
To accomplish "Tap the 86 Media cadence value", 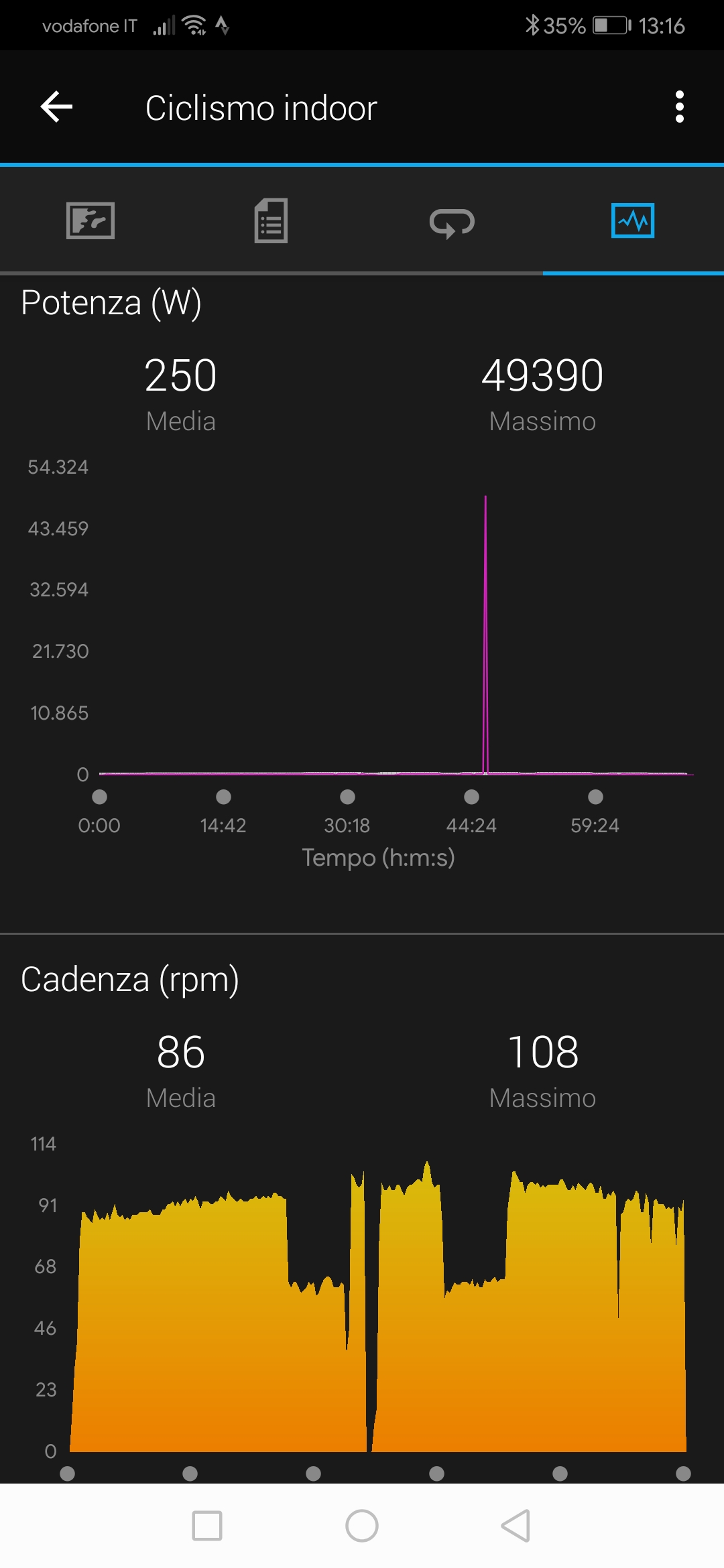I will click(x=180, y=1053).
